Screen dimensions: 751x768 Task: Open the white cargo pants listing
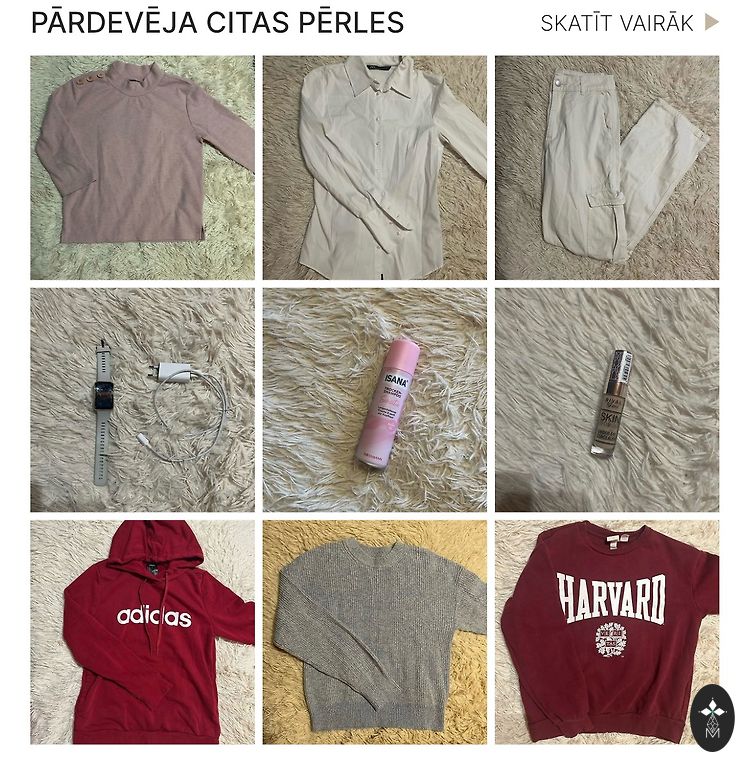(606, 167)
